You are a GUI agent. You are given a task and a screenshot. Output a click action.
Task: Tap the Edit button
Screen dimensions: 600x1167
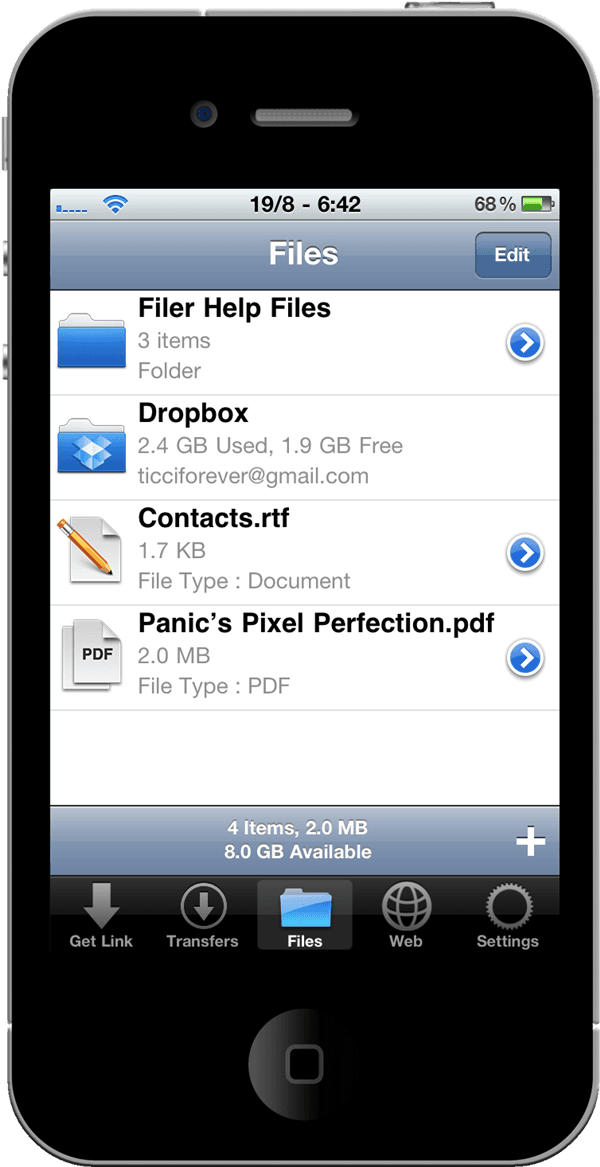click(513, 255)
